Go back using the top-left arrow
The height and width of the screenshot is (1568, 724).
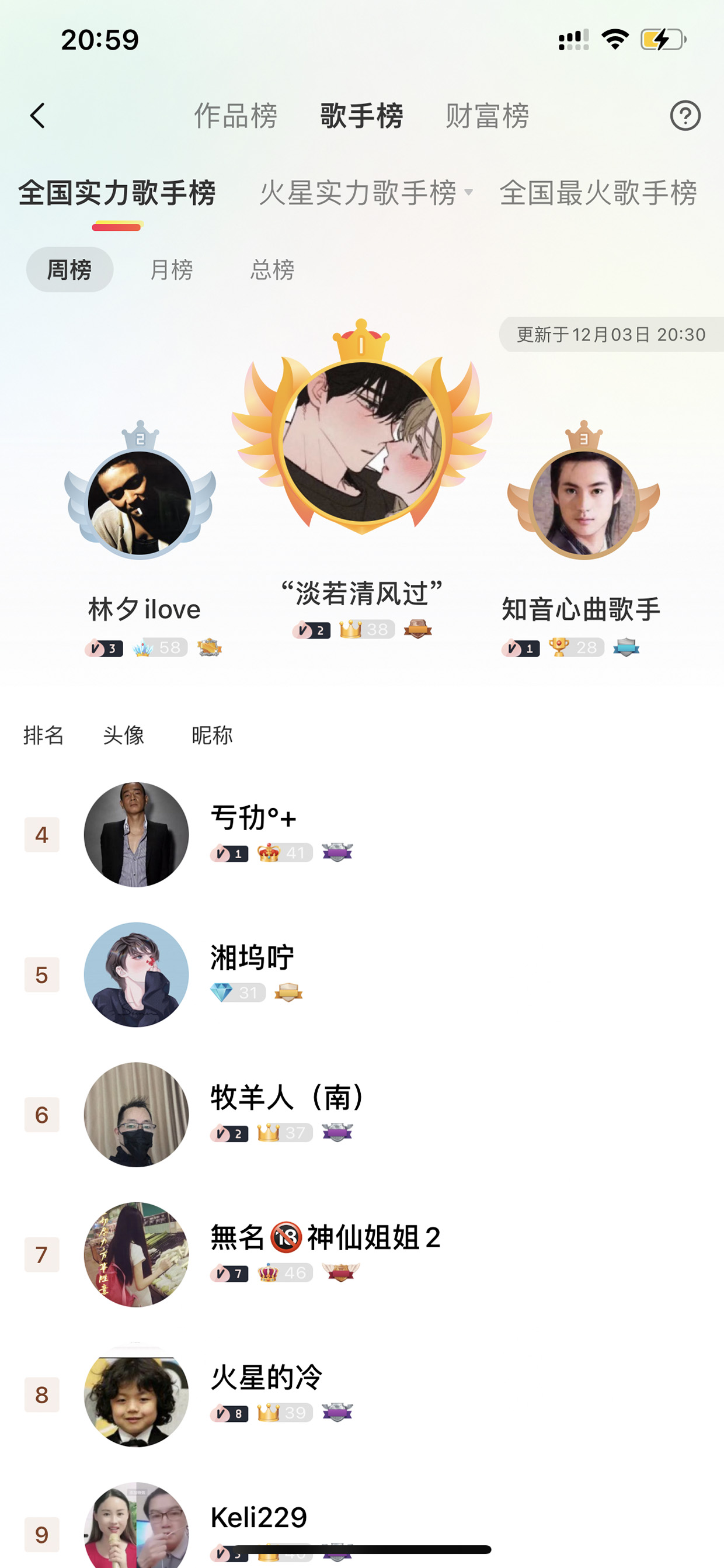[x=38, y=116]
